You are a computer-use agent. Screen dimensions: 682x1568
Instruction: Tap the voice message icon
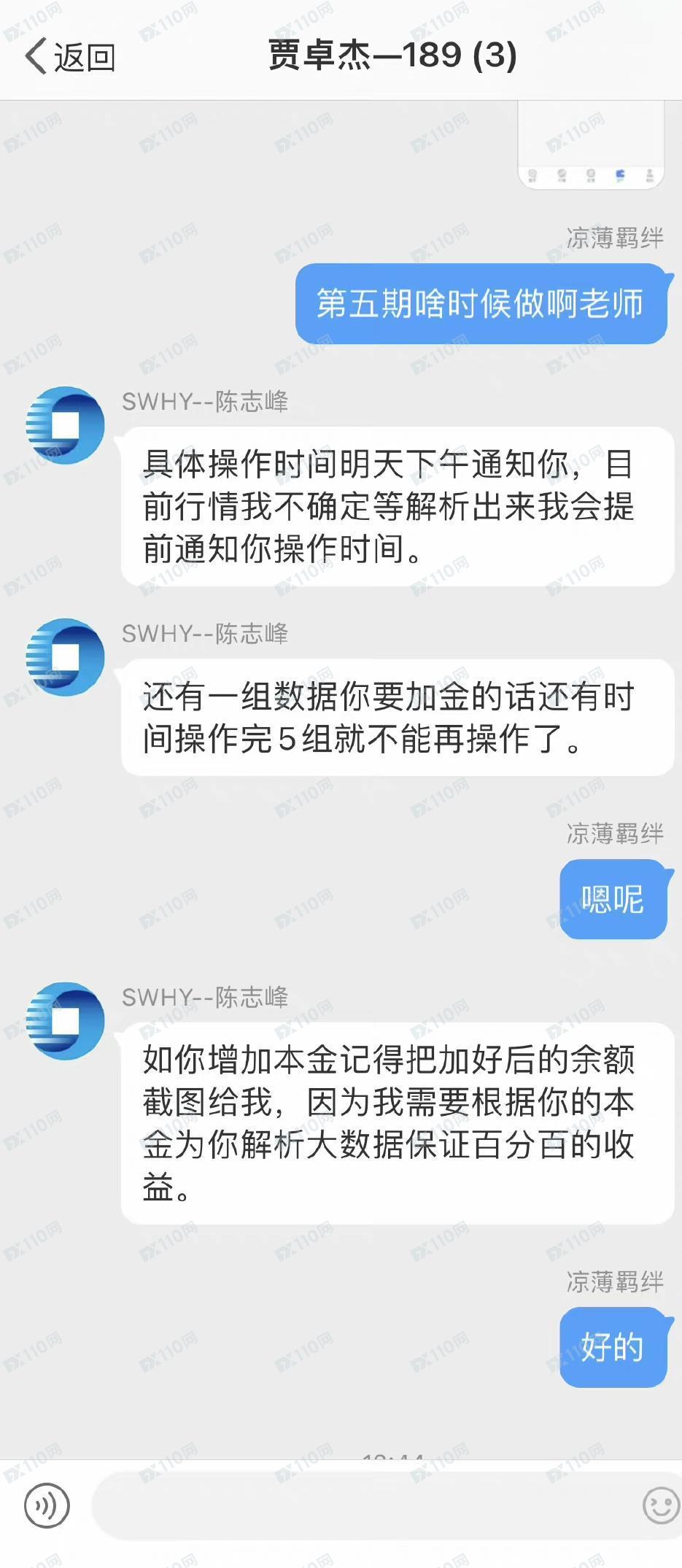point(47,1505)
